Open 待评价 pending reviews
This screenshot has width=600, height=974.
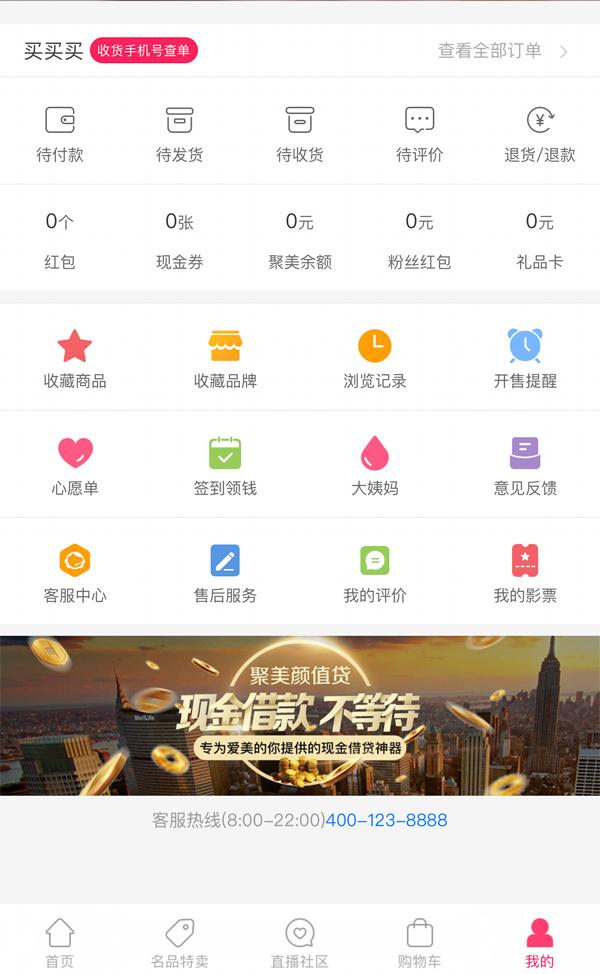tap(420, 133)
